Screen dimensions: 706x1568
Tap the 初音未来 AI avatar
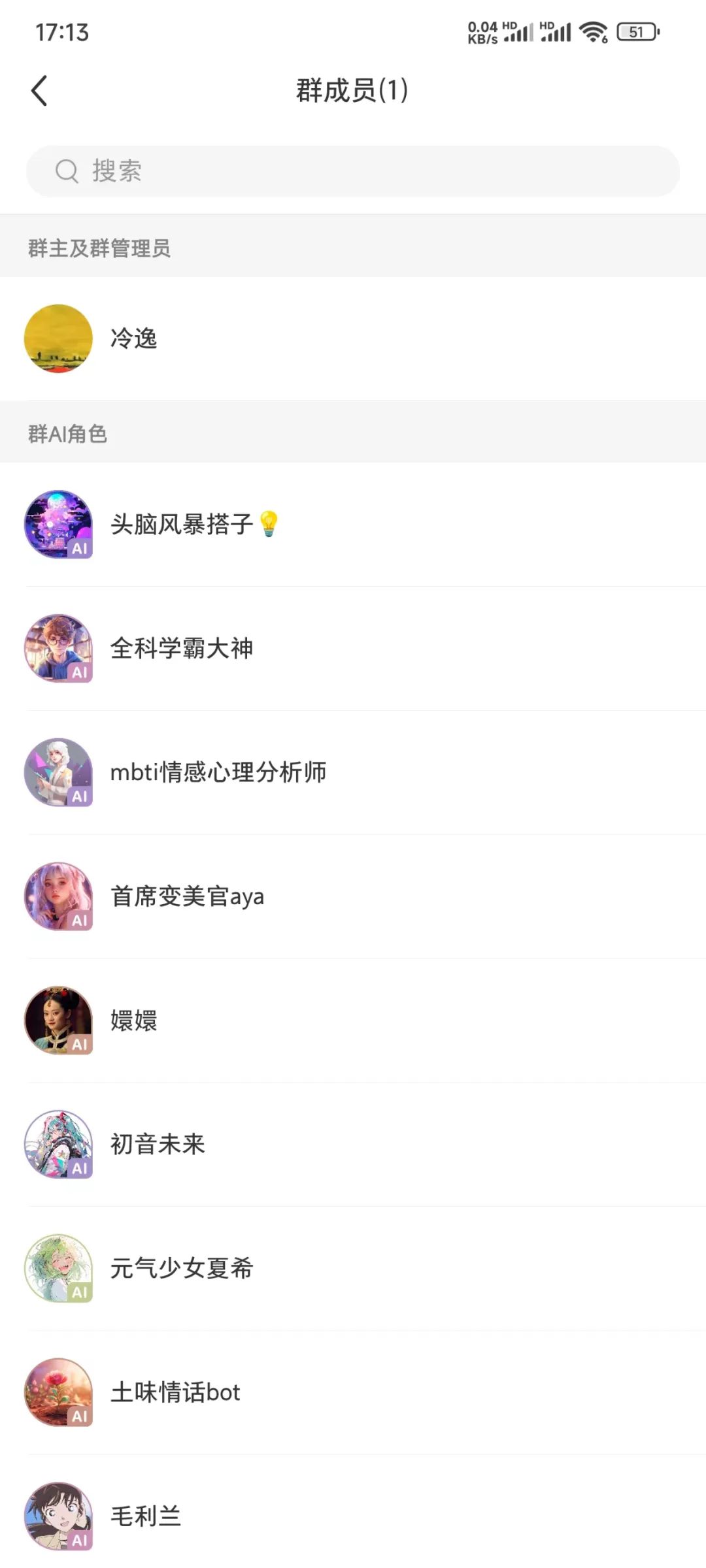click(58, 1145)
